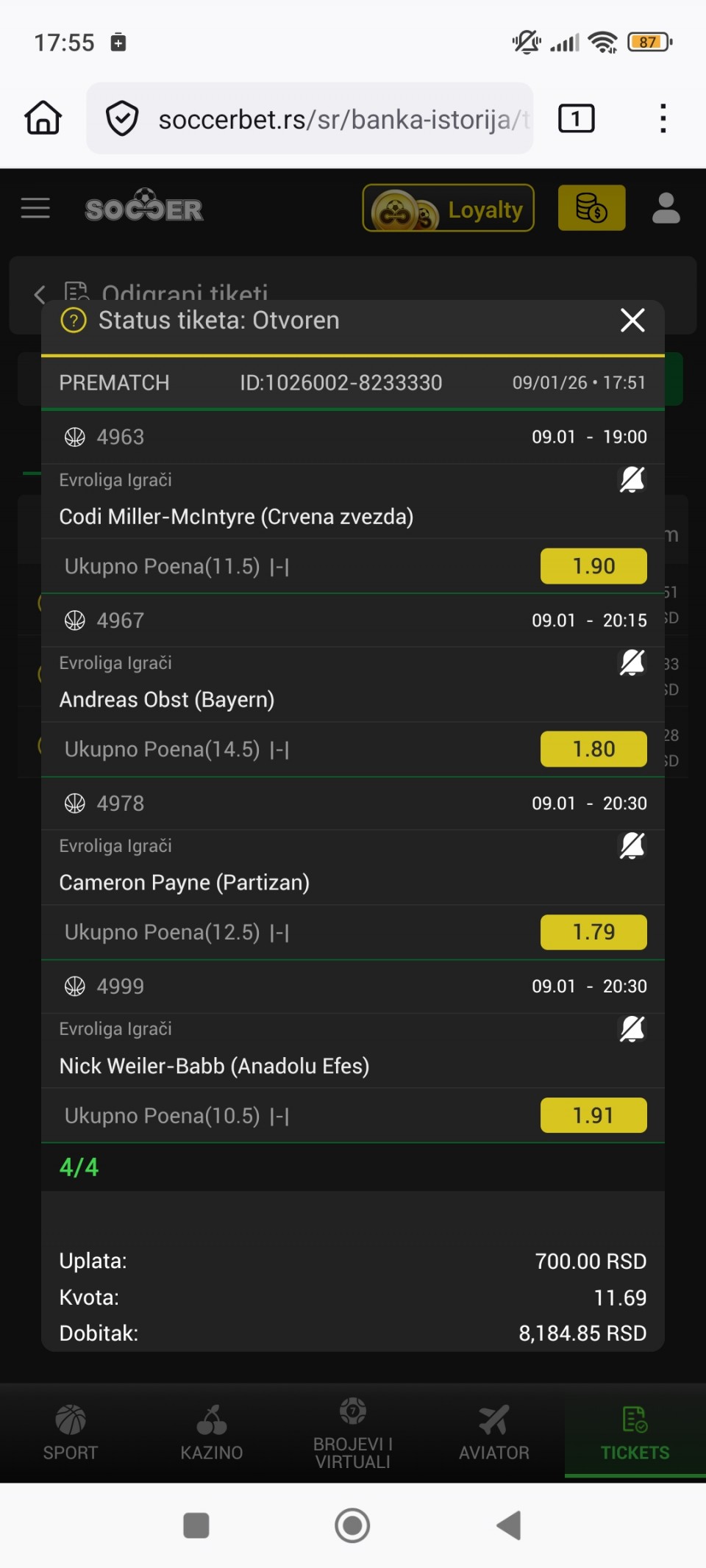
Task: Open Brojevi i Virtuali section
Action: click(353, 1432)
